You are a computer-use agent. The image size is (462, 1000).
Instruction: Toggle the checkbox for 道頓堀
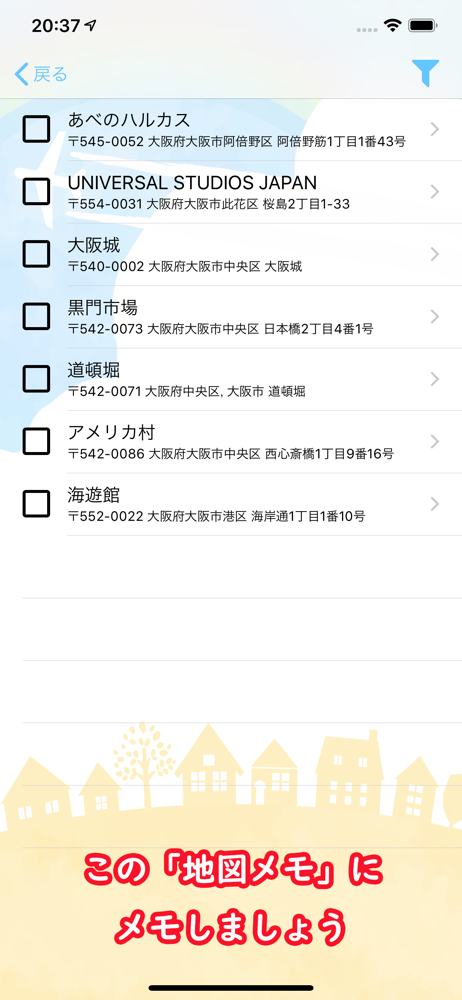36,379
